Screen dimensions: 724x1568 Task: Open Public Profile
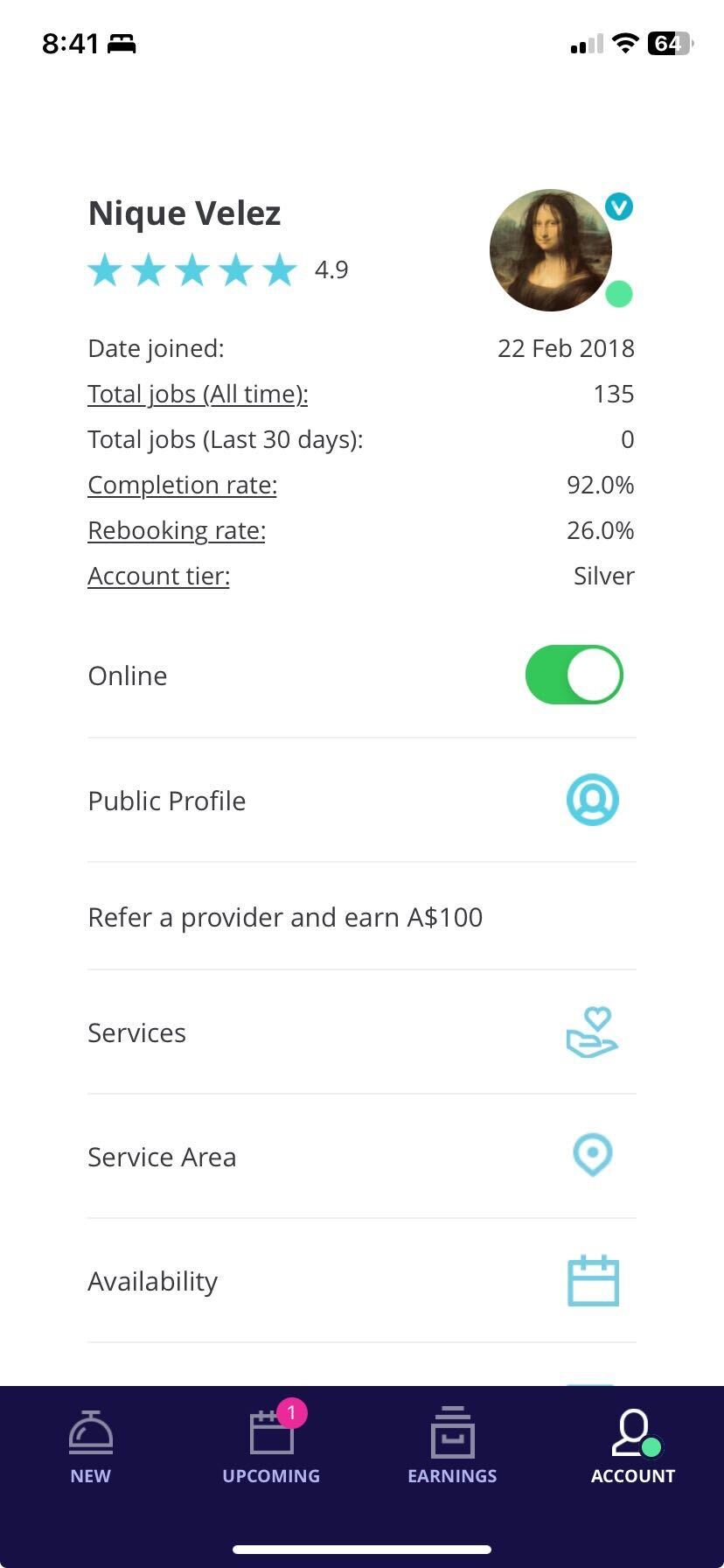[x=361, y=801]
